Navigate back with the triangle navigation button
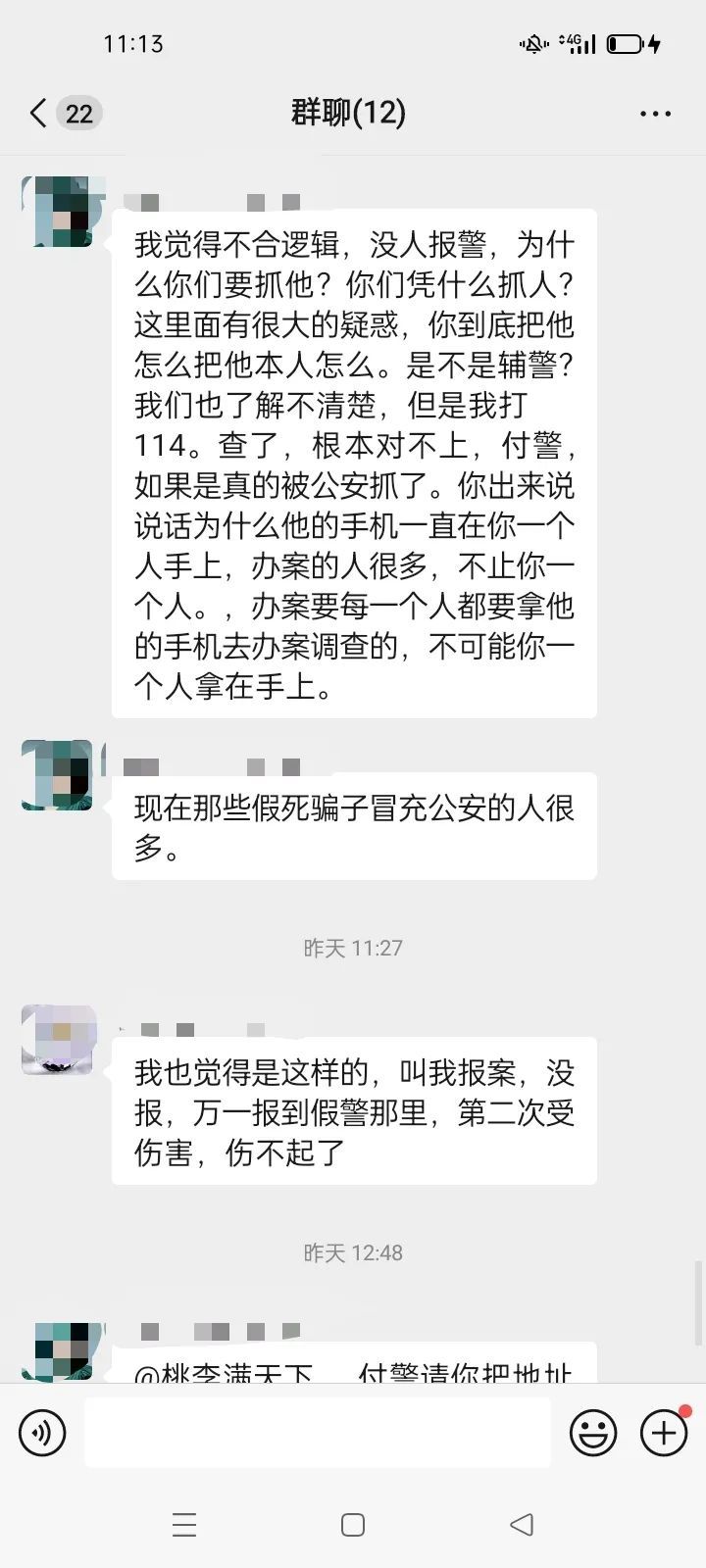The width and height of the screenshot is (706, 1568). tap(522, 1525)
